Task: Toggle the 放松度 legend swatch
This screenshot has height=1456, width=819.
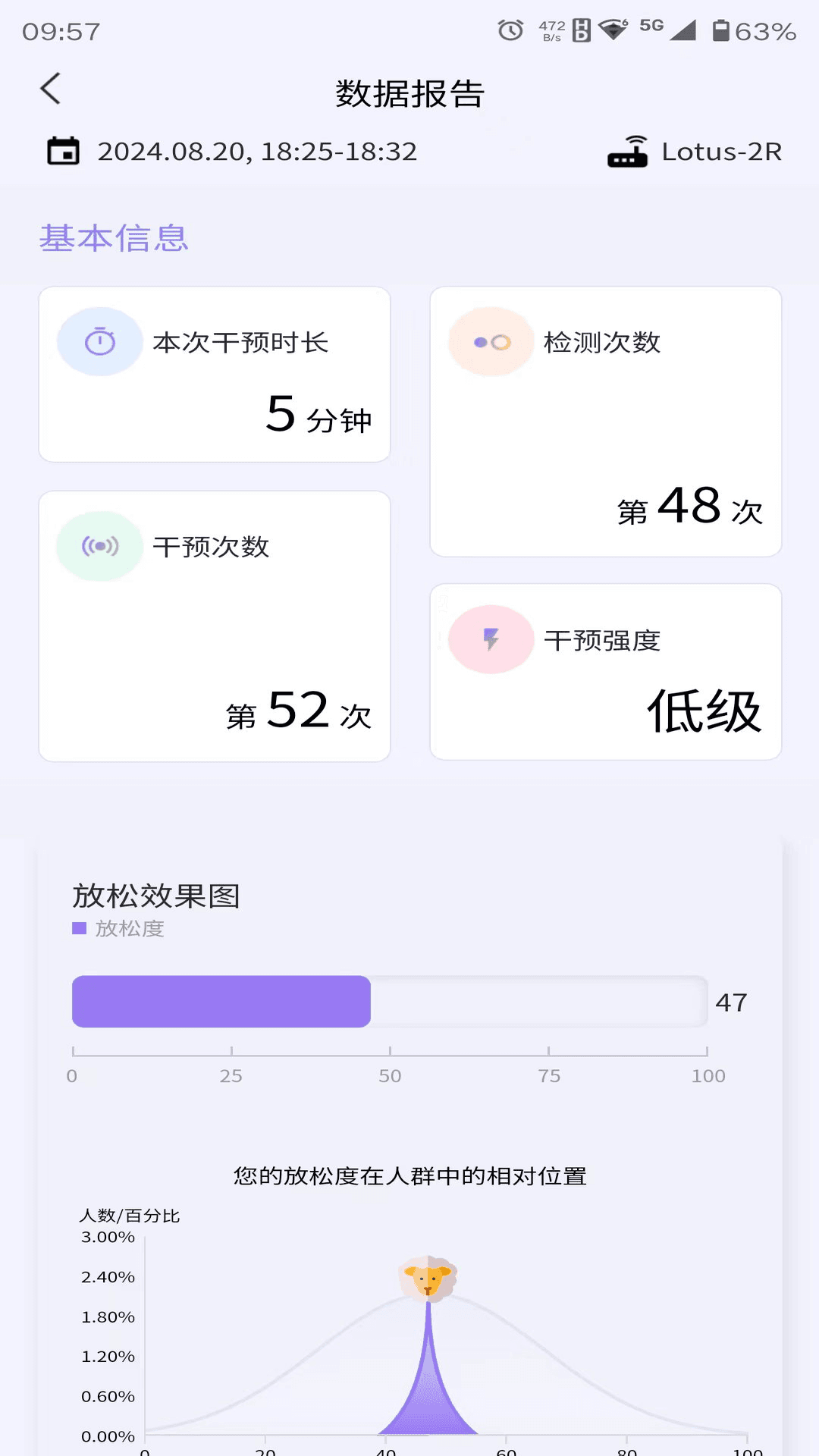Action: 79,927
